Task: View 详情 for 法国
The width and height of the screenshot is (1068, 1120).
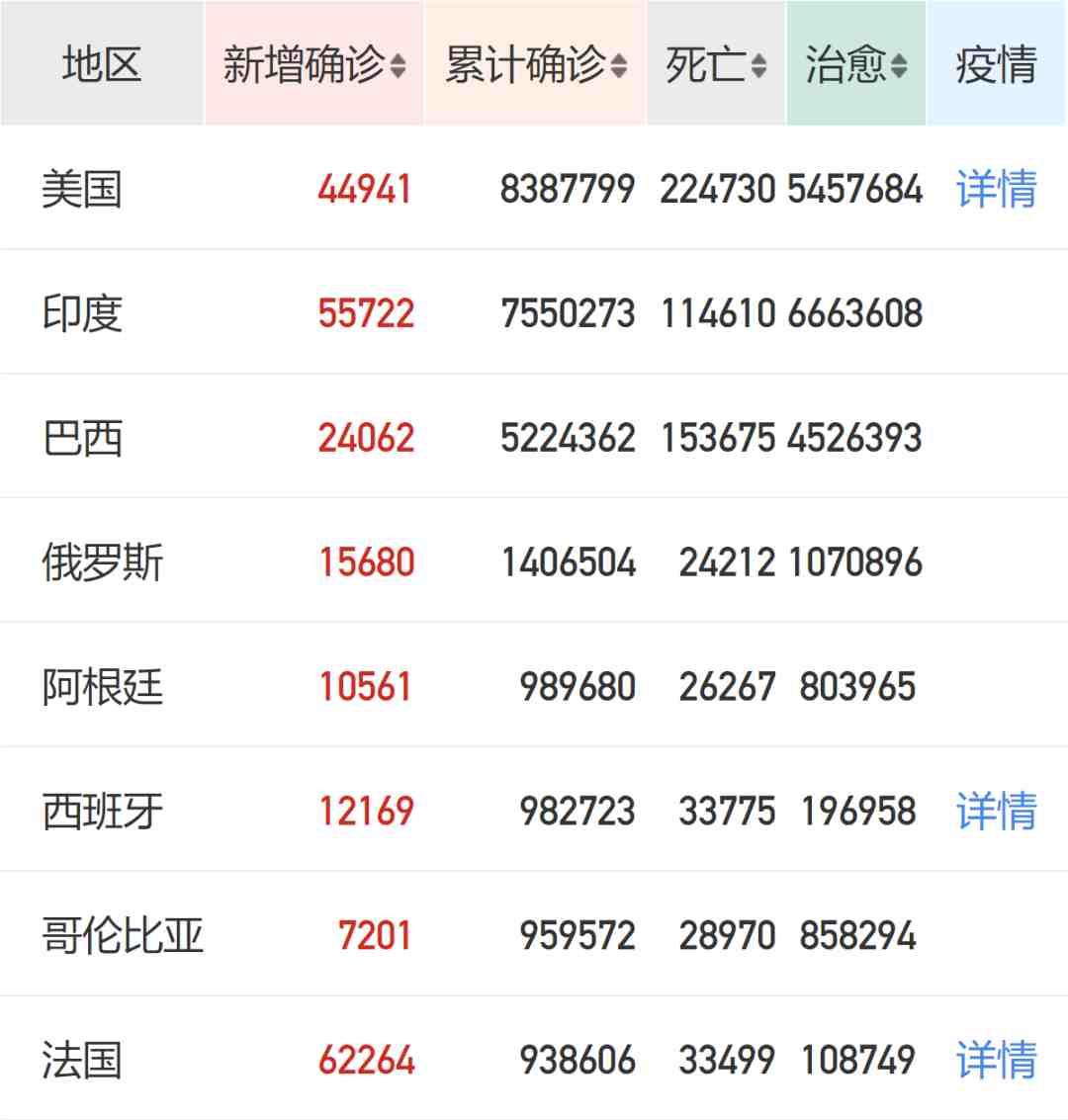Action: (996, 1060)
